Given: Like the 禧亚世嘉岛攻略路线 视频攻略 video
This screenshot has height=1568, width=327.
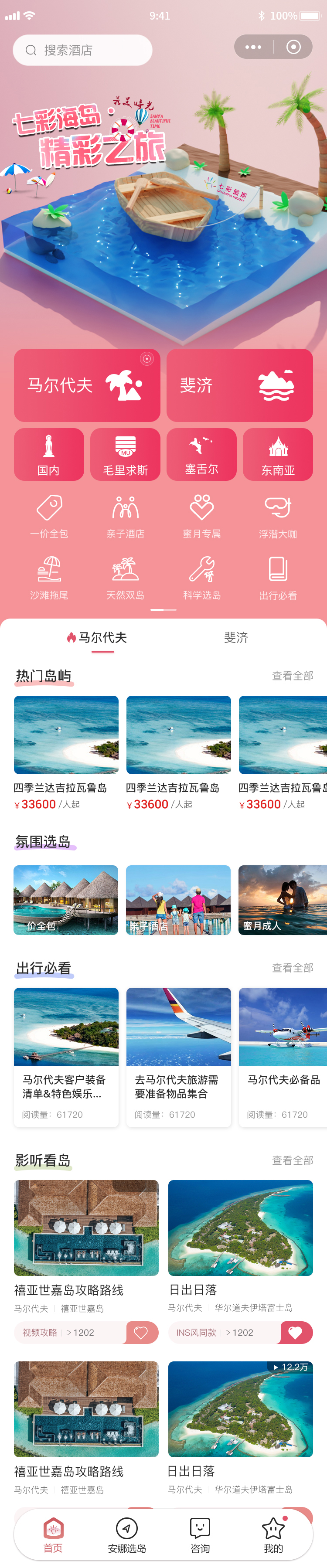Looking at the screenshot, I should point(141,1333).
